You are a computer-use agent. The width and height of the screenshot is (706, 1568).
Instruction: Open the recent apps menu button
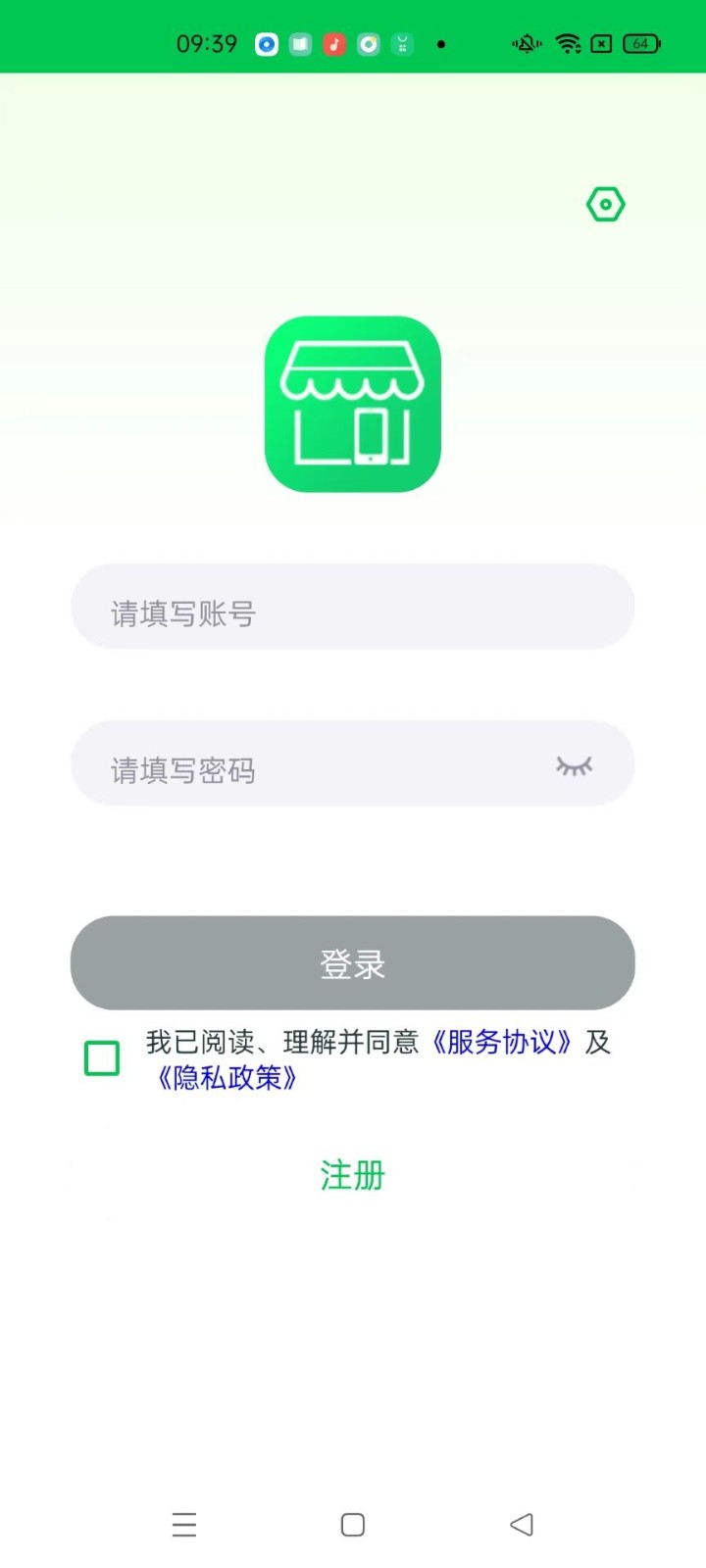[184, 1524]
